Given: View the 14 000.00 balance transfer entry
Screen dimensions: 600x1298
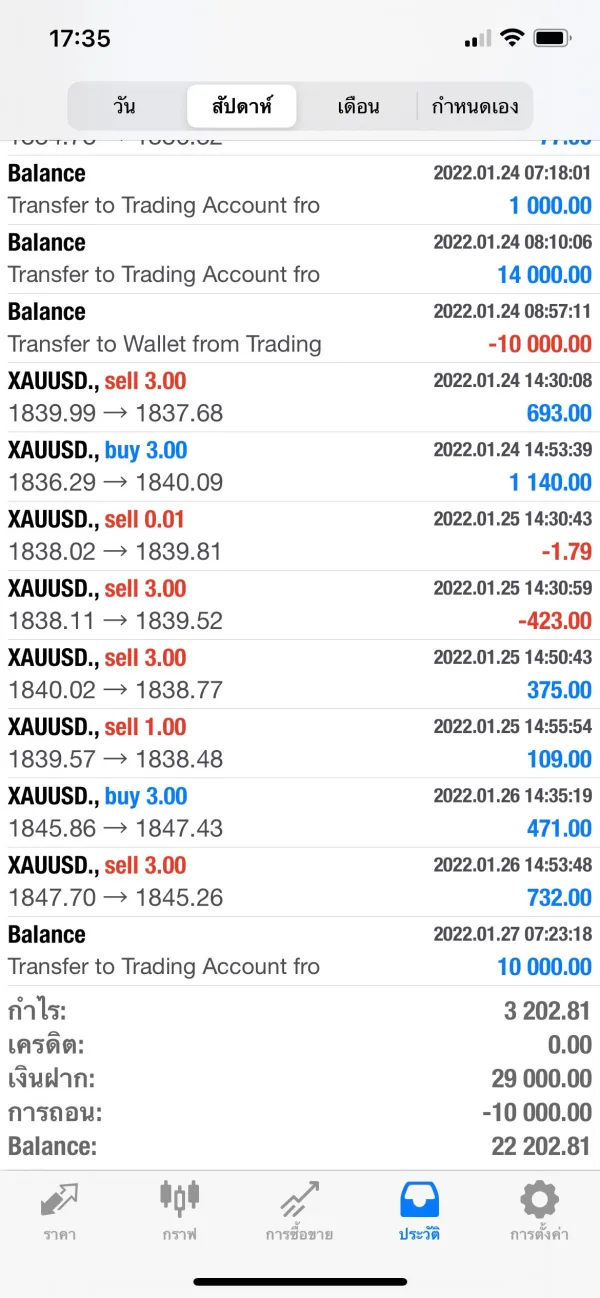Looking at the screenshot, I should (300, 259).
